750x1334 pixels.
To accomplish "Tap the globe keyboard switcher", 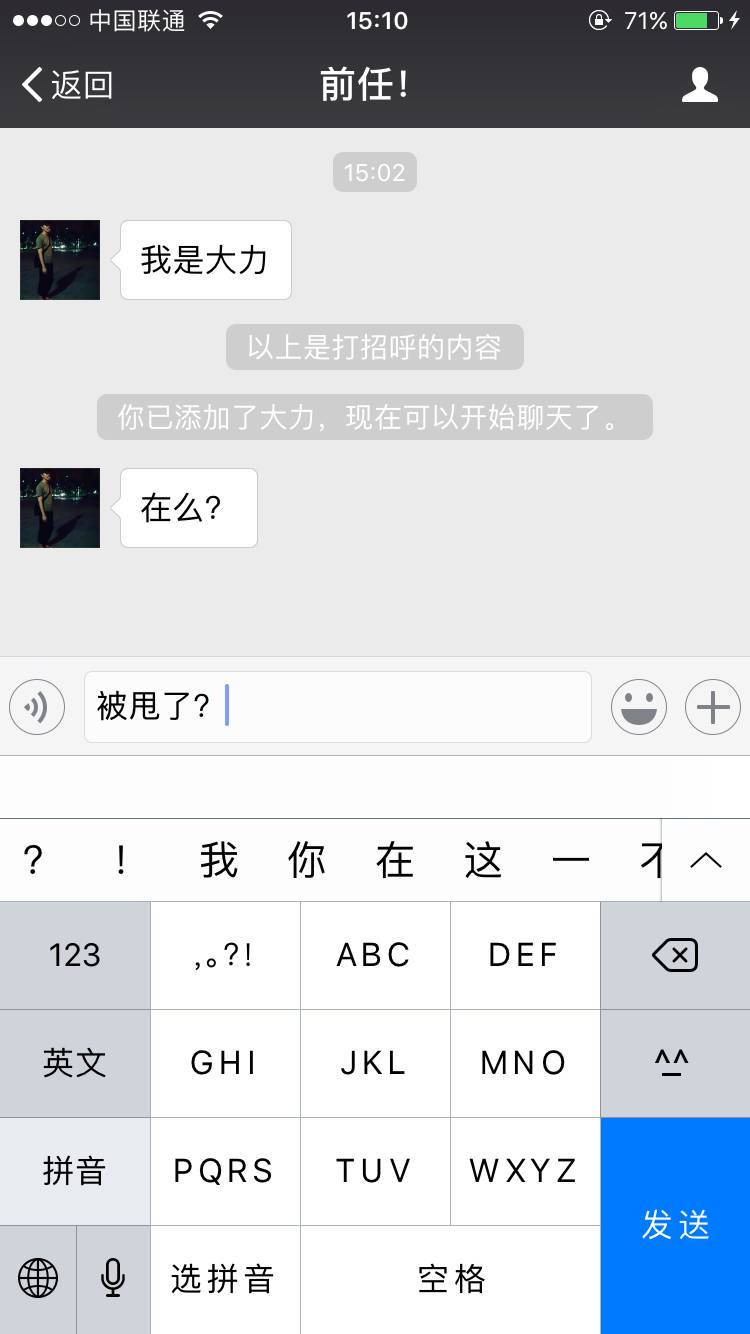I will 38,1278.
